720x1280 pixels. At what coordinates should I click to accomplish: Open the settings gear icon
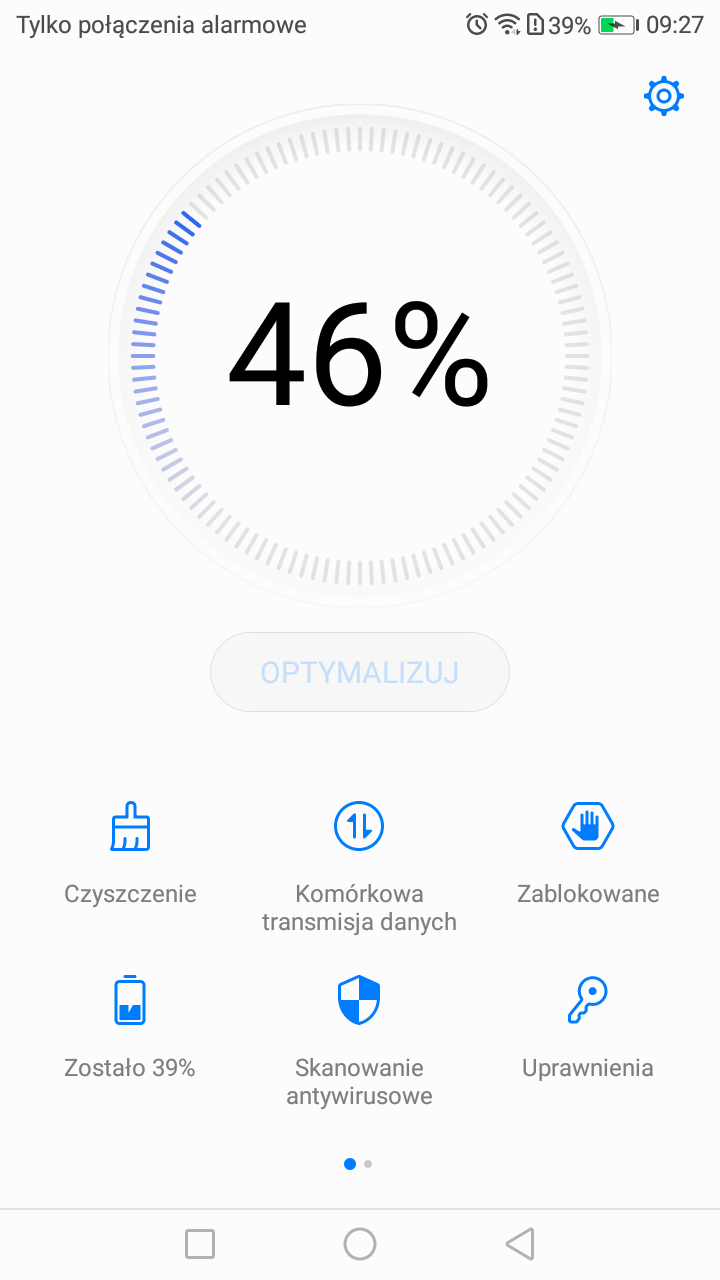pos(664,97)
